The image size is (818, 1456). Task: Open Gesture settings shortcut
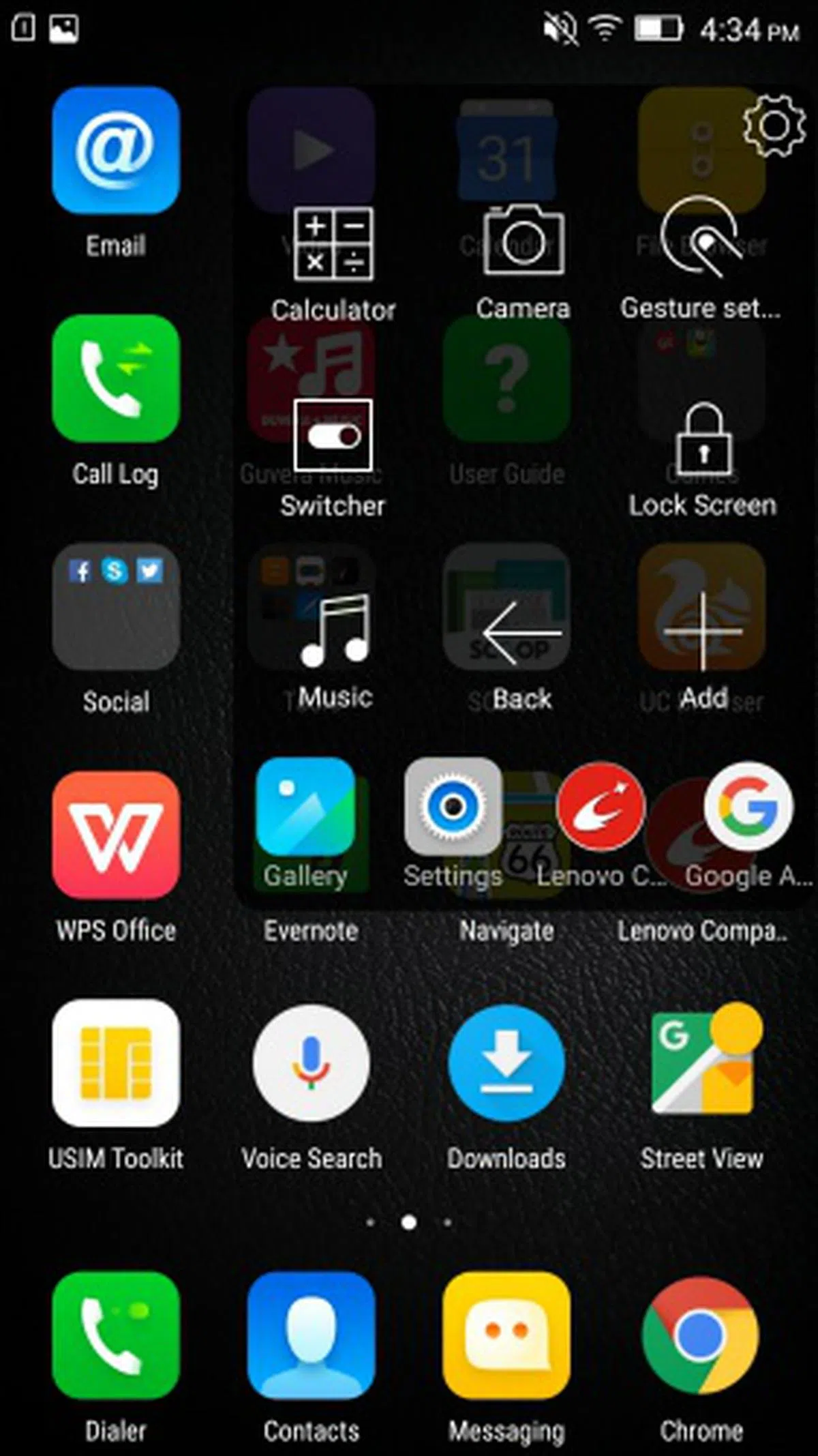[x=700, y=237]
